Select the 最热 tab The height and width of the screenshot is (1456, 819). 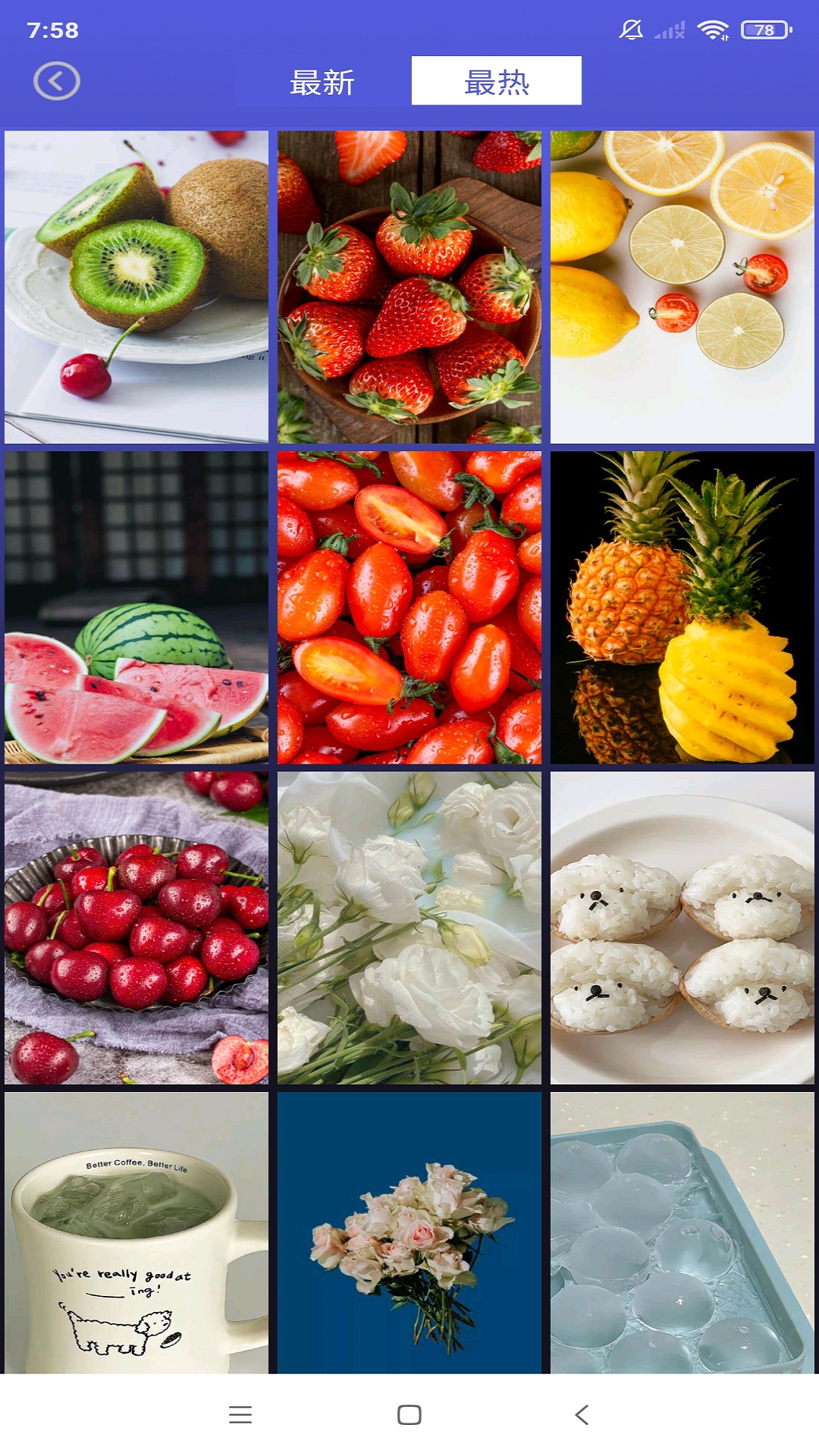point(496,81)
